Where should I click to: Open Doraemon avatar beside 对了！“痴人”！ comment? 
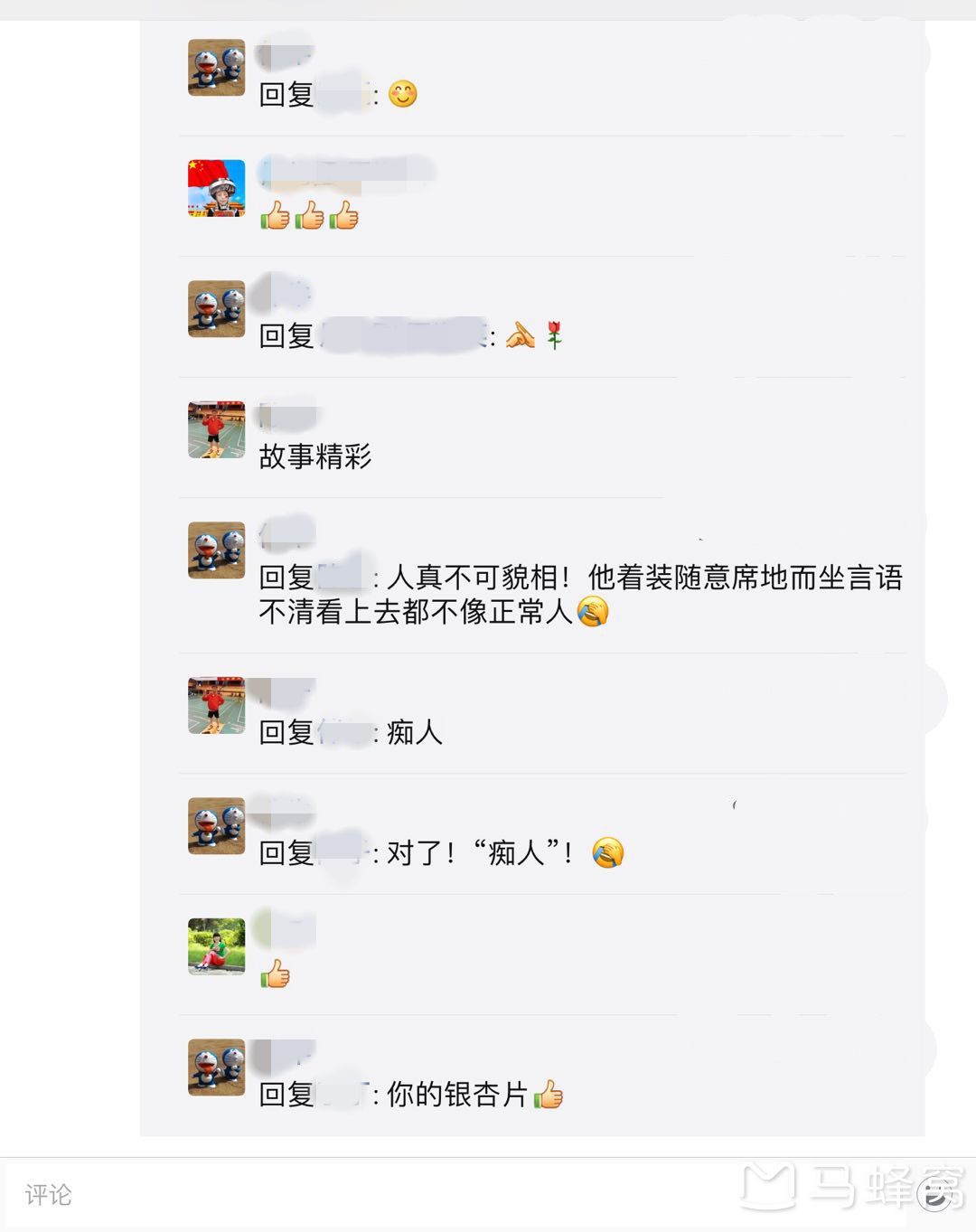[x=216, y=825]
